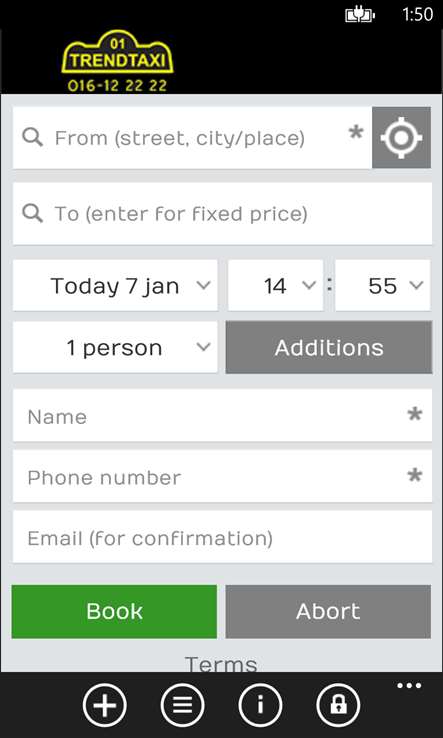443x738 pixels.
Task: Tap the green Book button
Action: coord(114,611)
